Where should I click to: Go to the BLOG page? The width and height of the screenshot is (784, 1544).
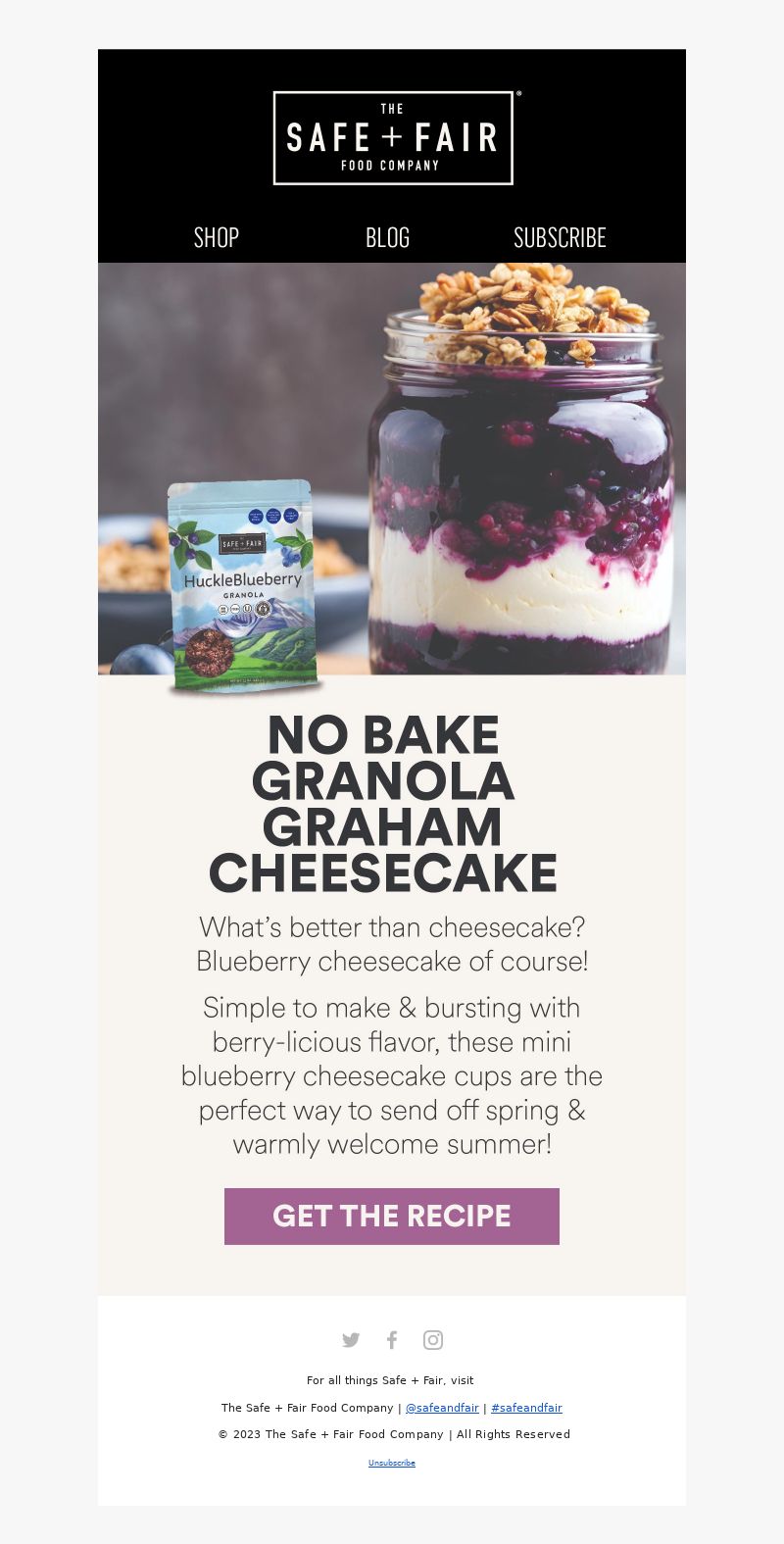387,237
